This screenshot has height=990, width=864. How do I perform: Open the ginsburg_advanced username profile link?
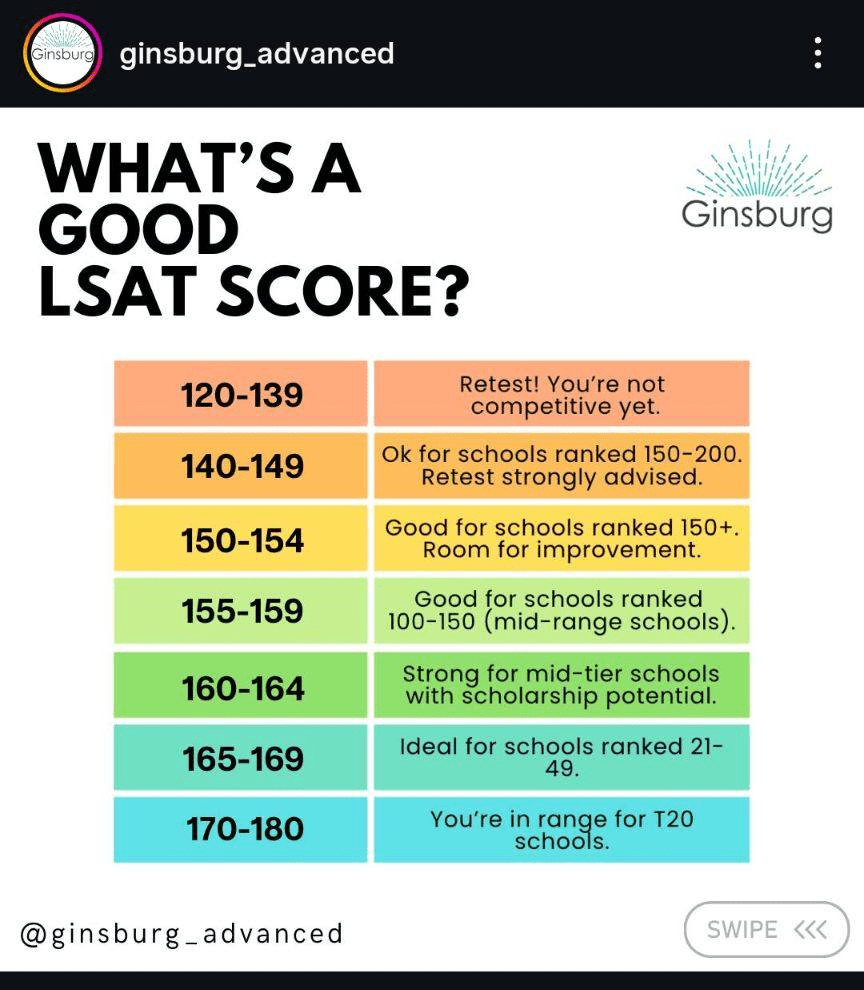pyautogui.click(x=257, y=54)
